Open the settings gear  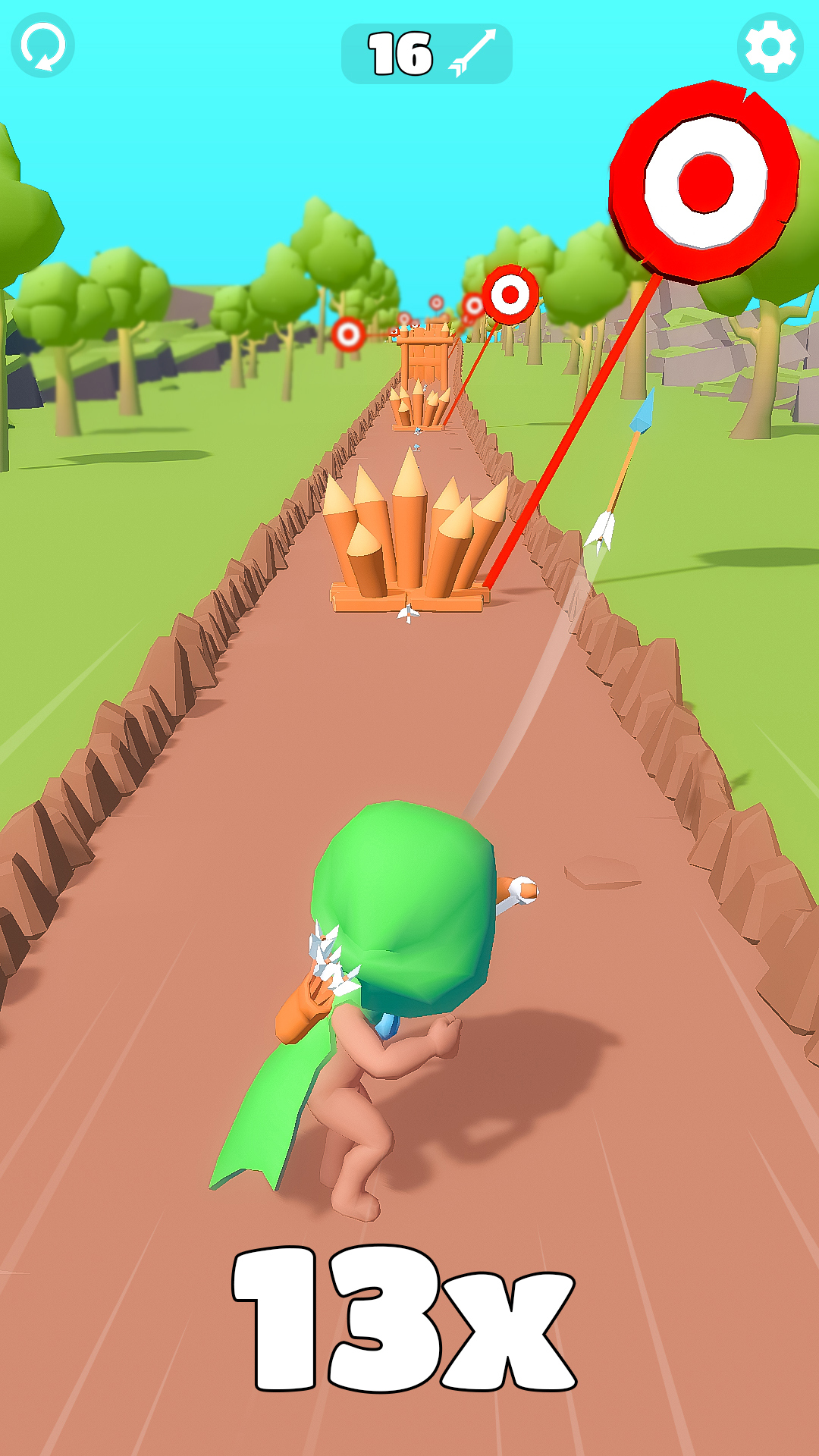pos(770,47)
